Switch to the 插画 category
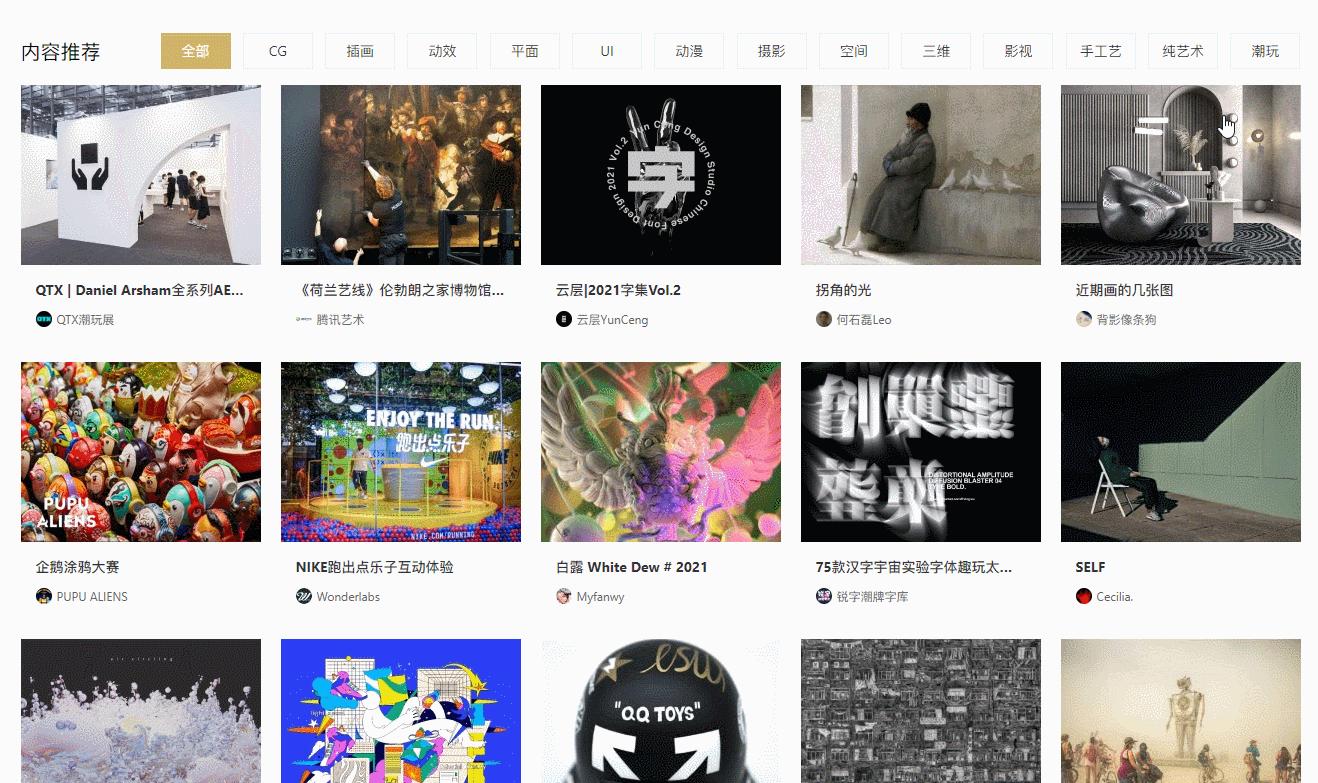Screen dimensions: 1318x783 click(x=360, y=51)
